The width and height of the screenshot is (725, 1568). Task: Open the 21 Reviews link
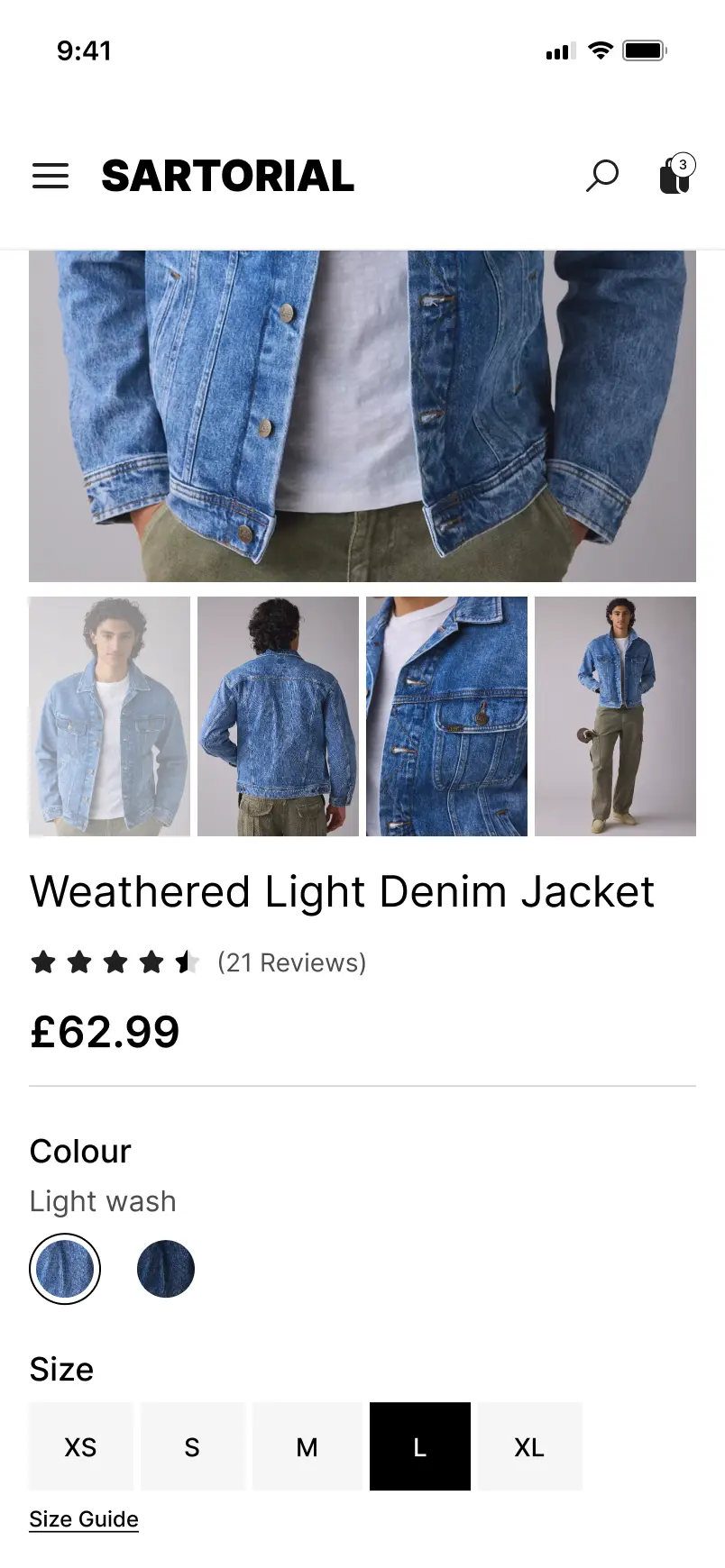pyautogui.click(x=292, y=962)
